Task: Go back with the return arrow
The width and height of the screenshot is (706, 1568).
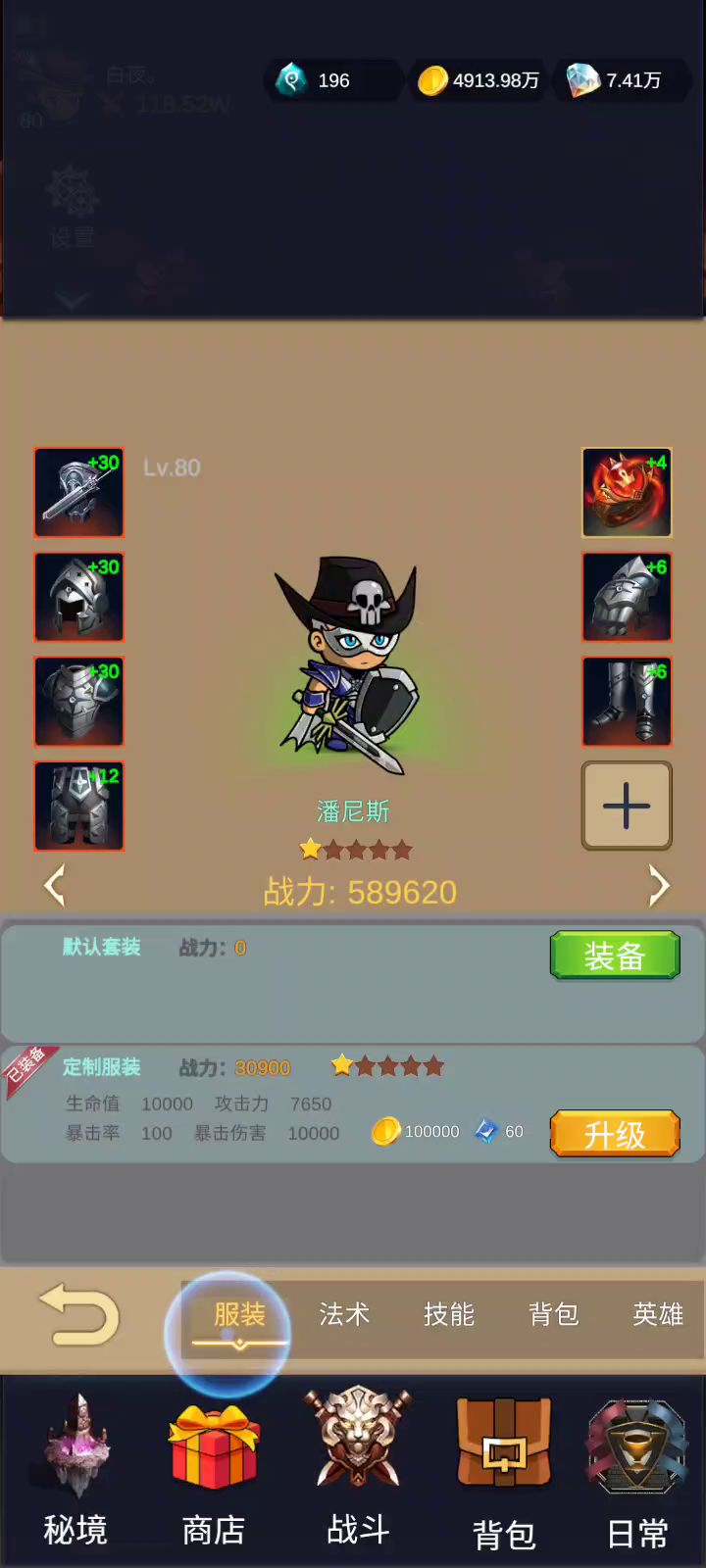Action: [79, 1314]
